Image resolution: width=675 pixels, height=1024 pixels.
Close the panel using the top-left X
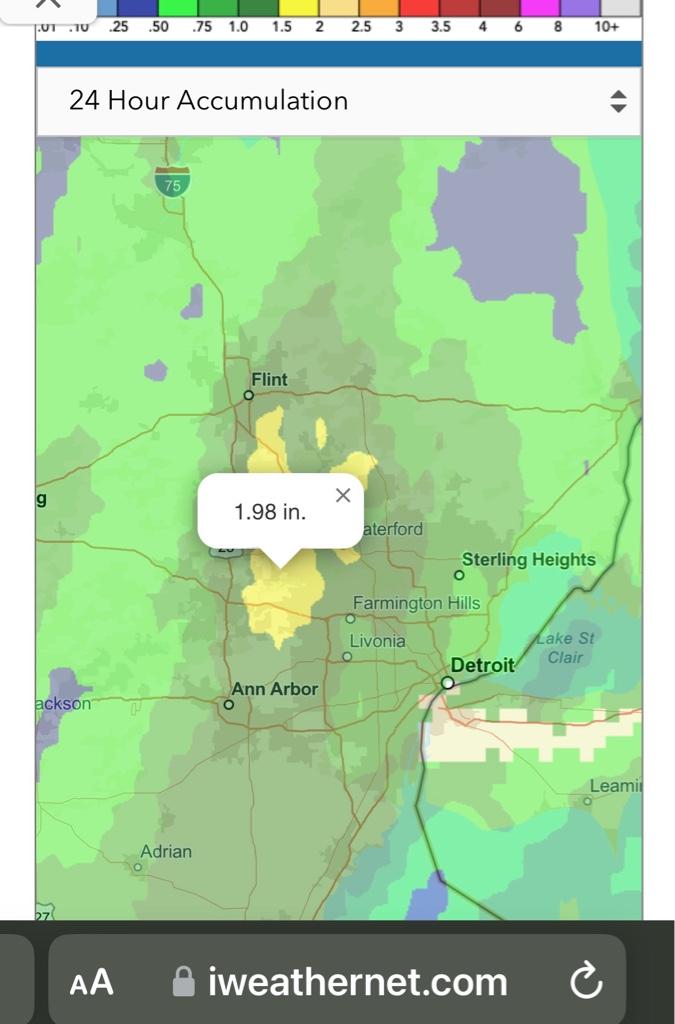[x=47, y=5]
